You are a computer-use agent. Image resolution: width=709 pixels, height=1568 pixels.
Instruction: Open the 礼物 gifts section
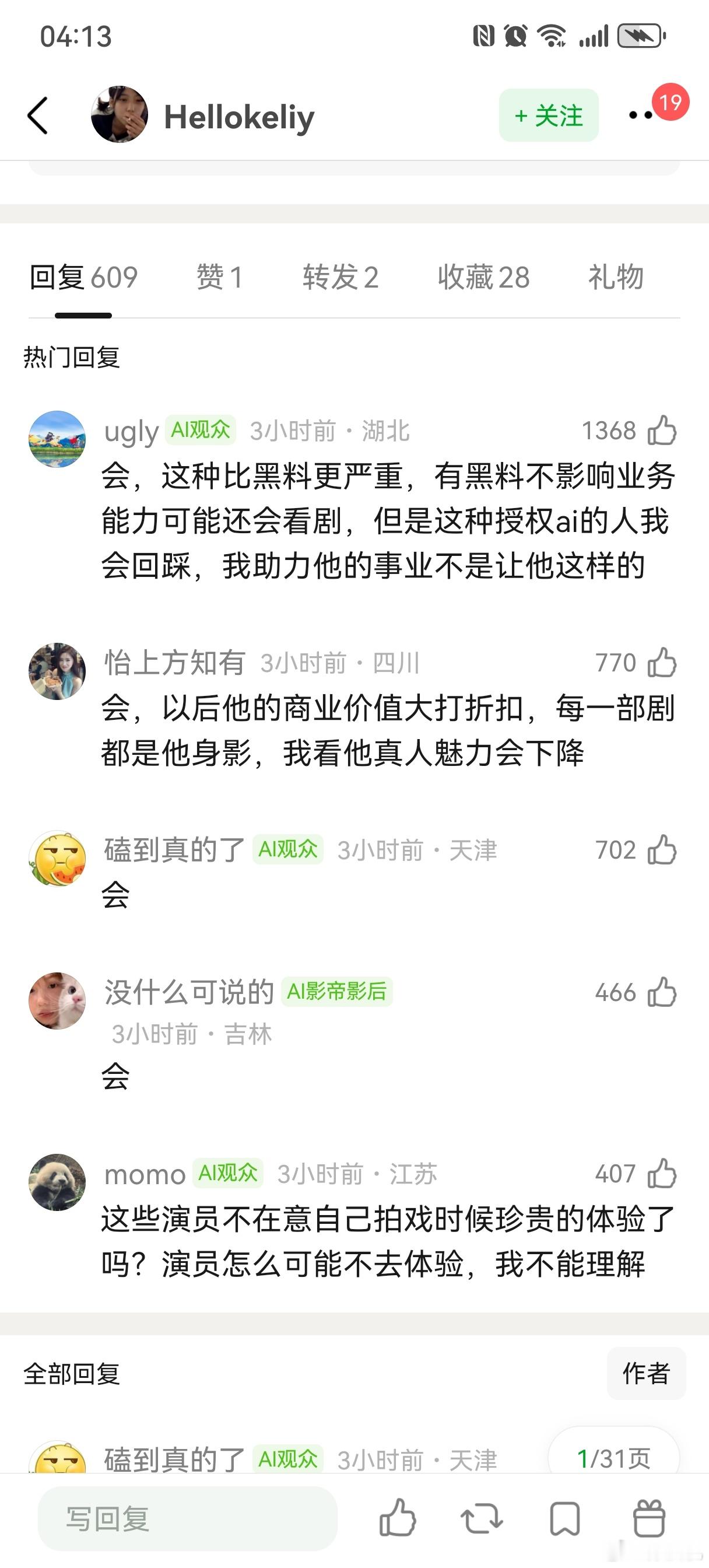[x=616, y=278]
